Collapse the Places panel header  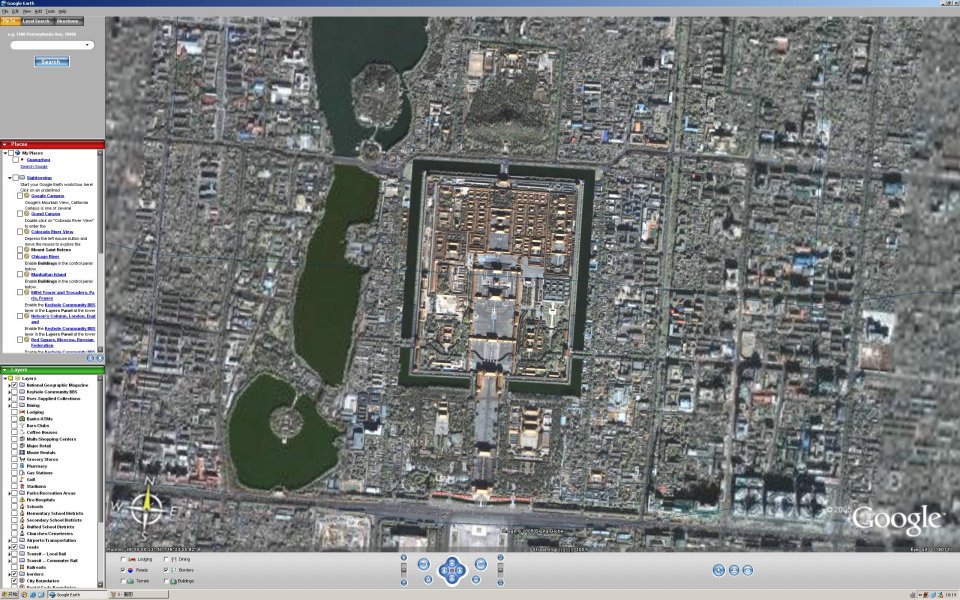click(x=4, y=144)
